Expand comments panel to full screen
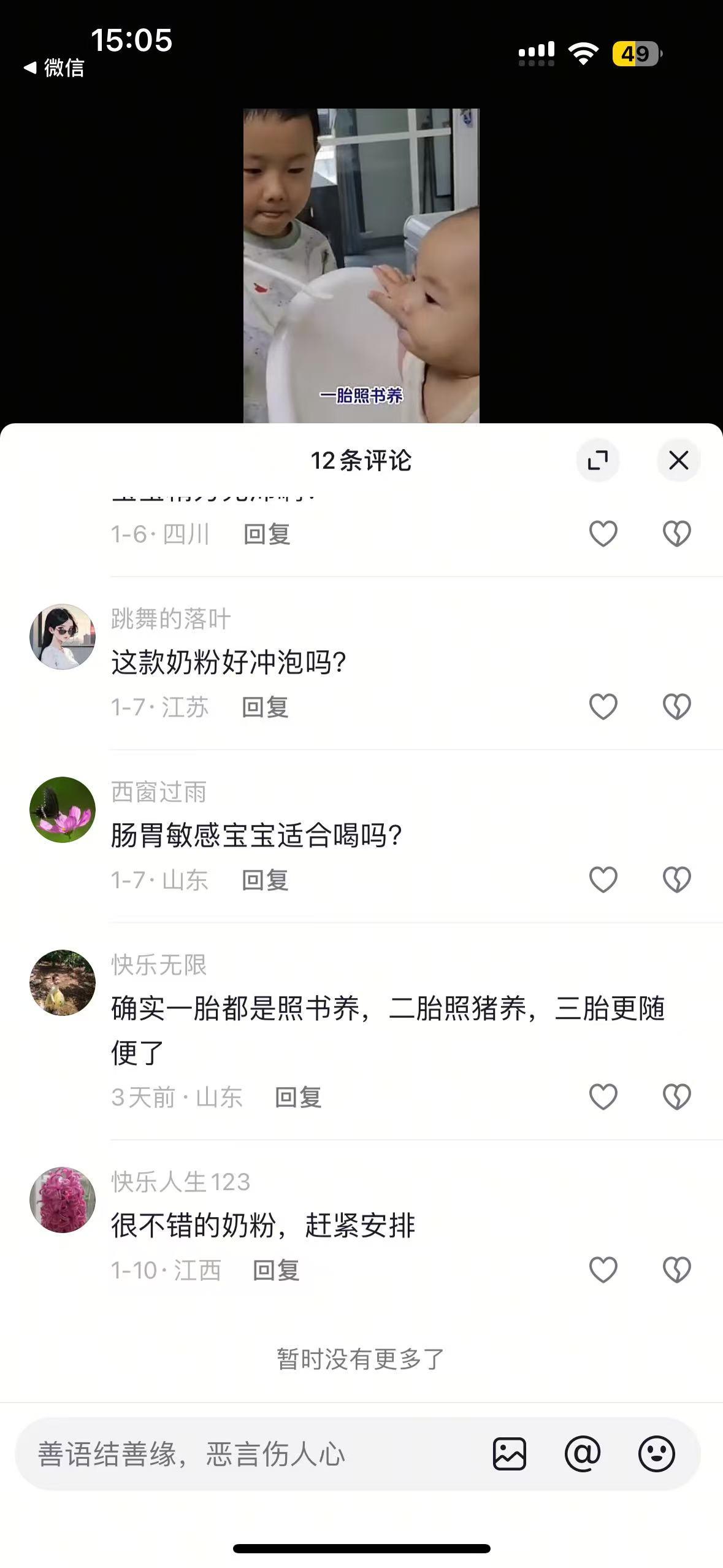 (x=598, y=460)
